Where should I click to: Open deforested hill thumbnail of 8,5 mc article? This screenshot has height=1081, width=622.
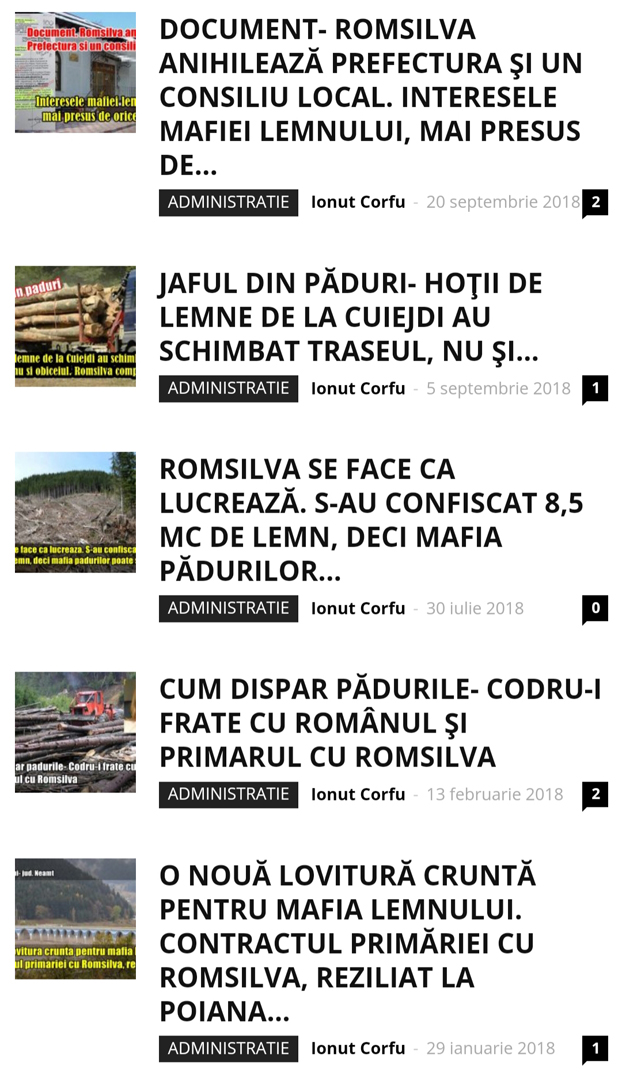(x=75, y=512)
